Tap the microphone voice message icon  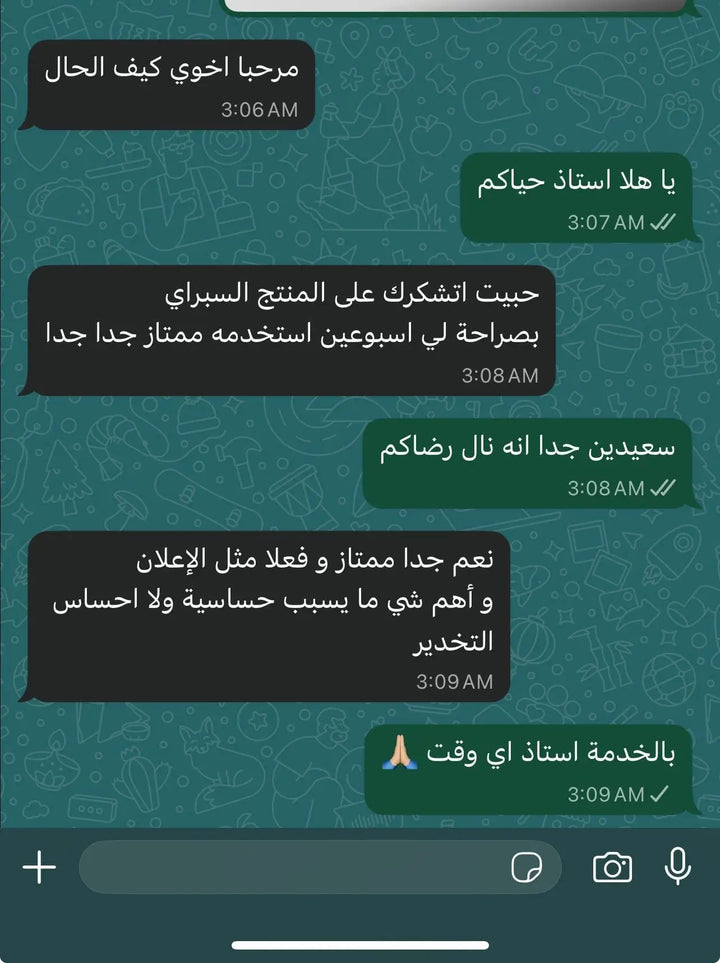click(678, 866)
